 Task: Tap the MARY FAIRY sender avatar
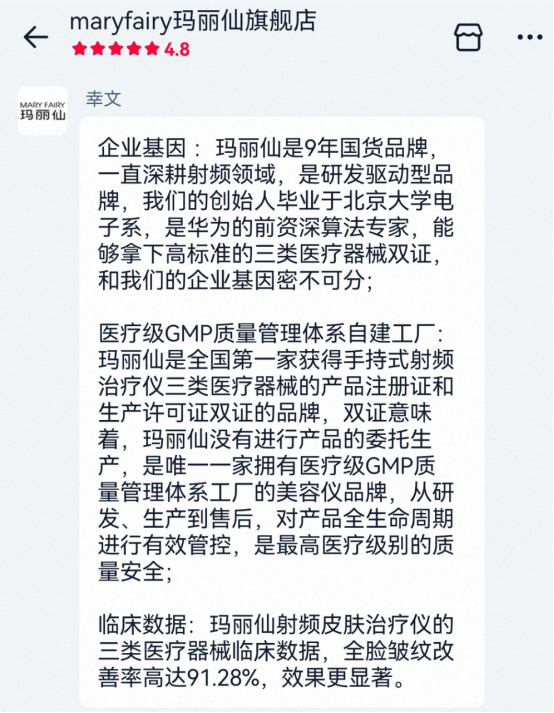click(x=42, y=111)
